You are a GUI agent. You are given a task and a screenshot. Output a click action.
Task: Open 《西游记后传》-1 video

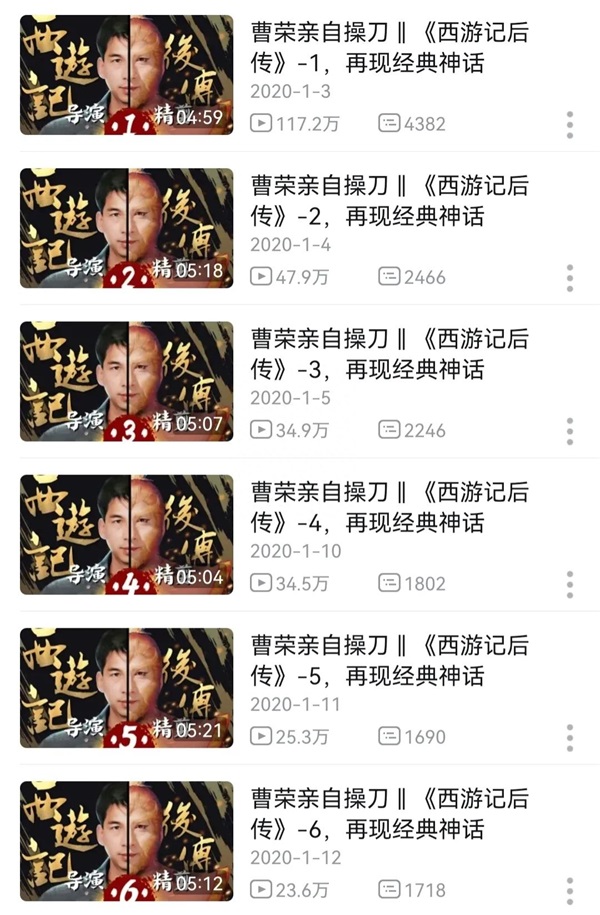coord(127,74)
